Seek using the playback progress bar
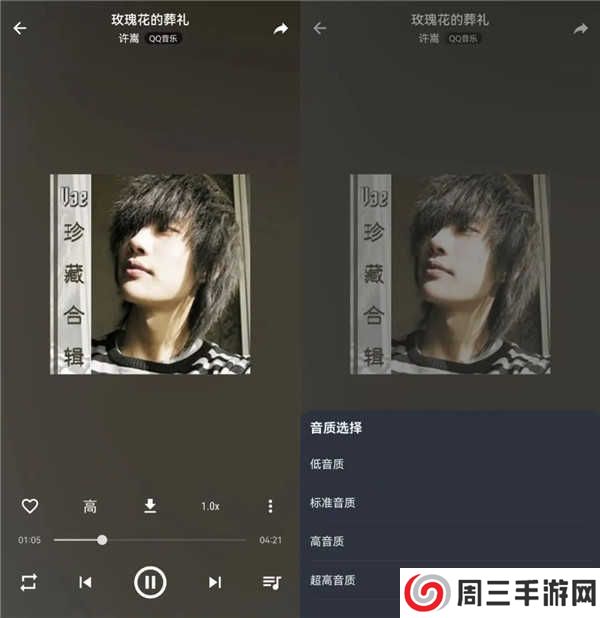This screenshot has width=600, height=618. tap(150, 540)
